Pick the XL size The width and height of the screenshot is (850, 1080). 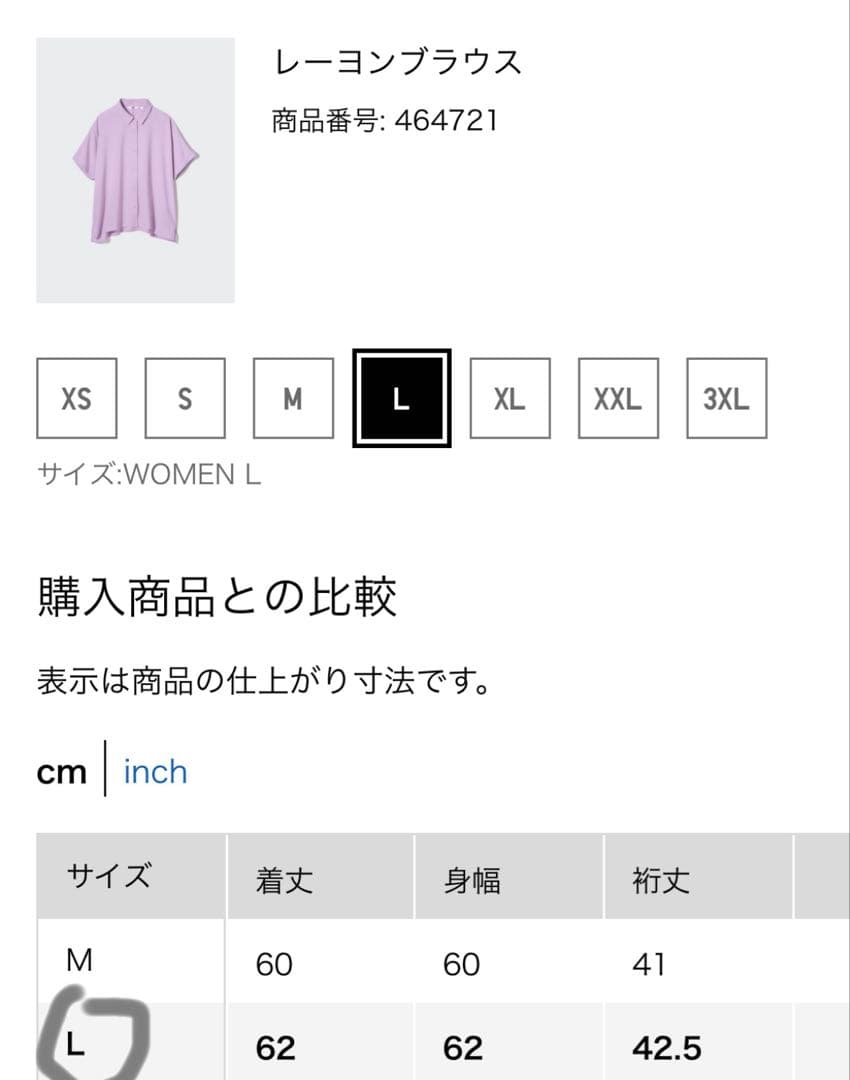click(509, 398)
